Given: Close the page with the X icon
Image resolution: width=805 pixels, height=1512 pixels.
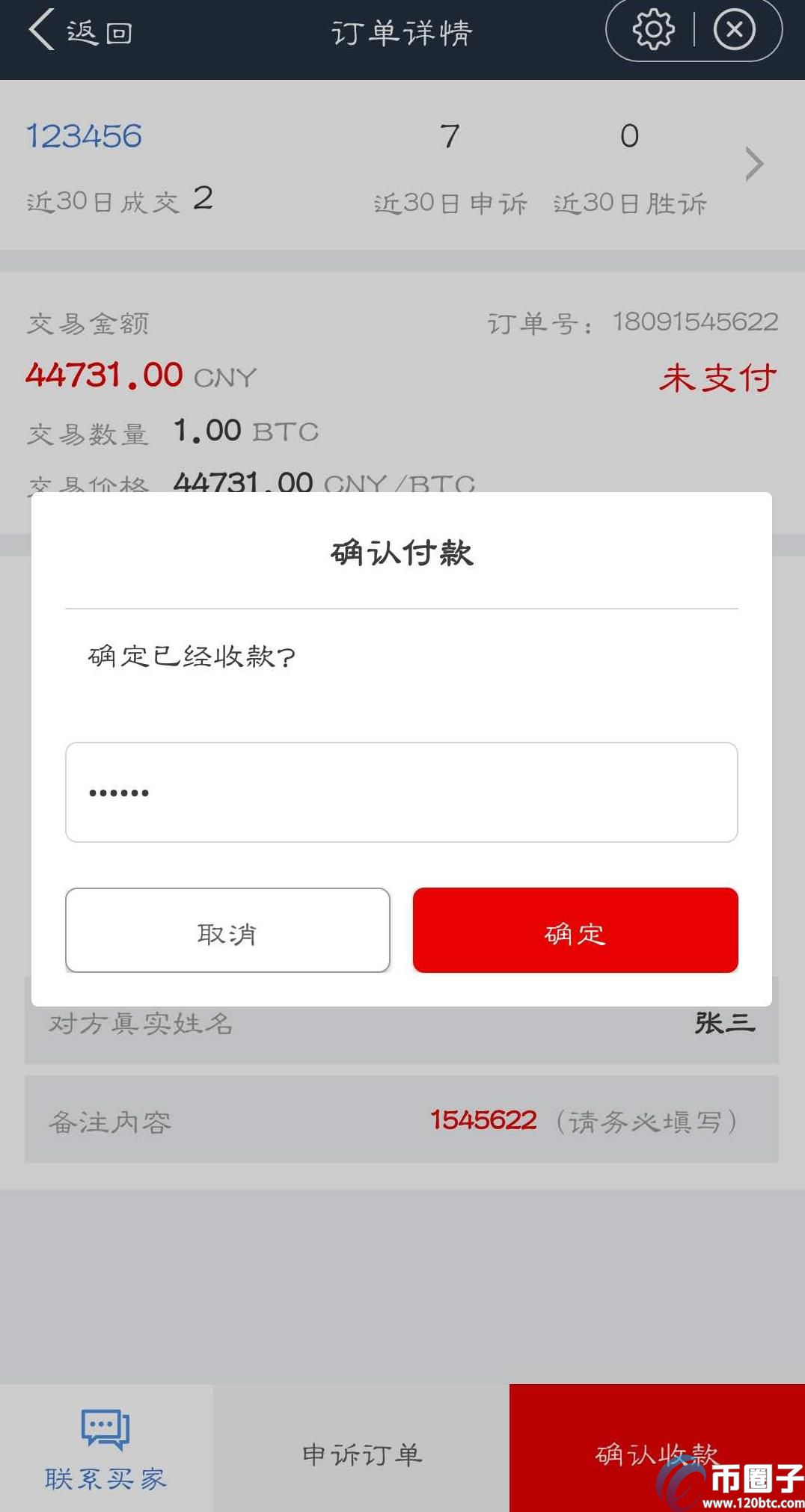Looking at the screenshot, I should pos(735,30).
